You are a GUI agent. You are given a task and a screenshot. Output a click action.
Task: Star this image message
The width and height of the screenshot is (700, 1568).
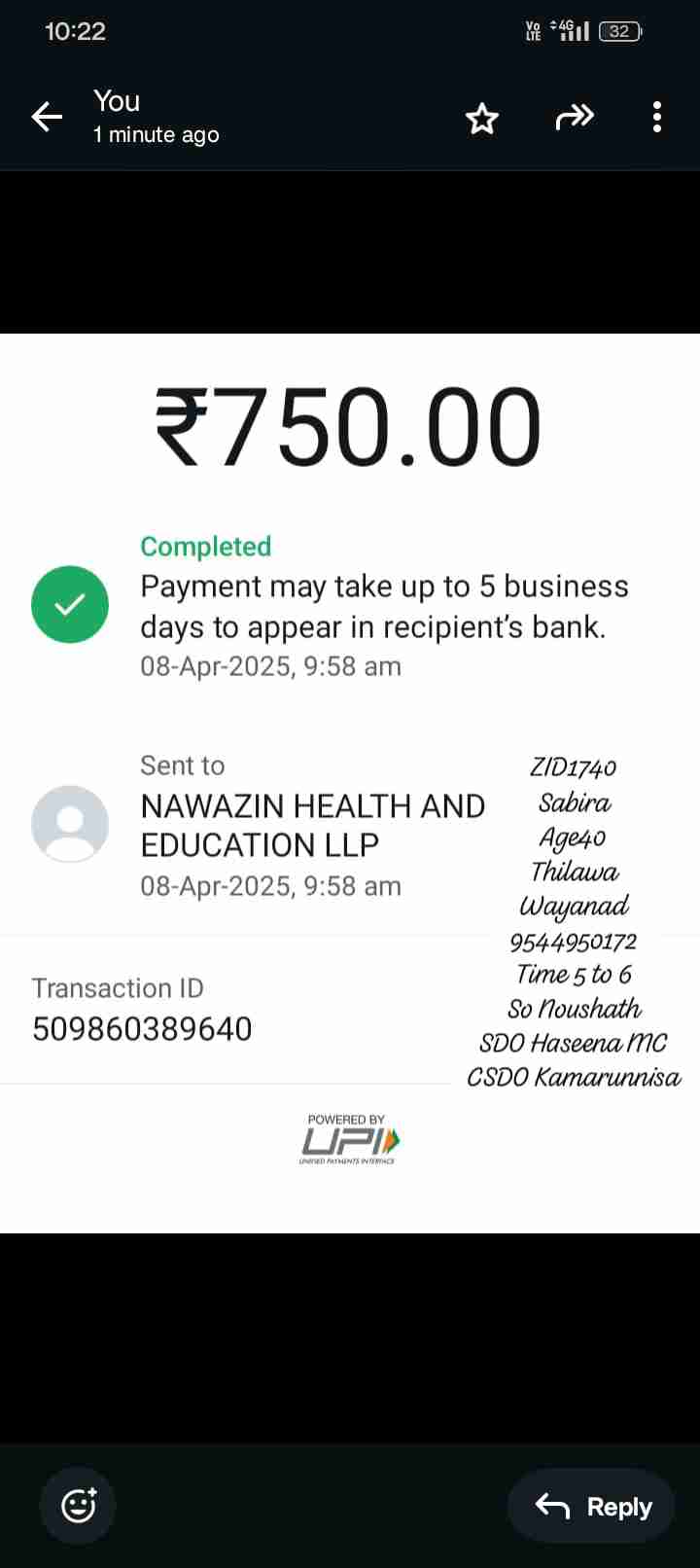481,119
